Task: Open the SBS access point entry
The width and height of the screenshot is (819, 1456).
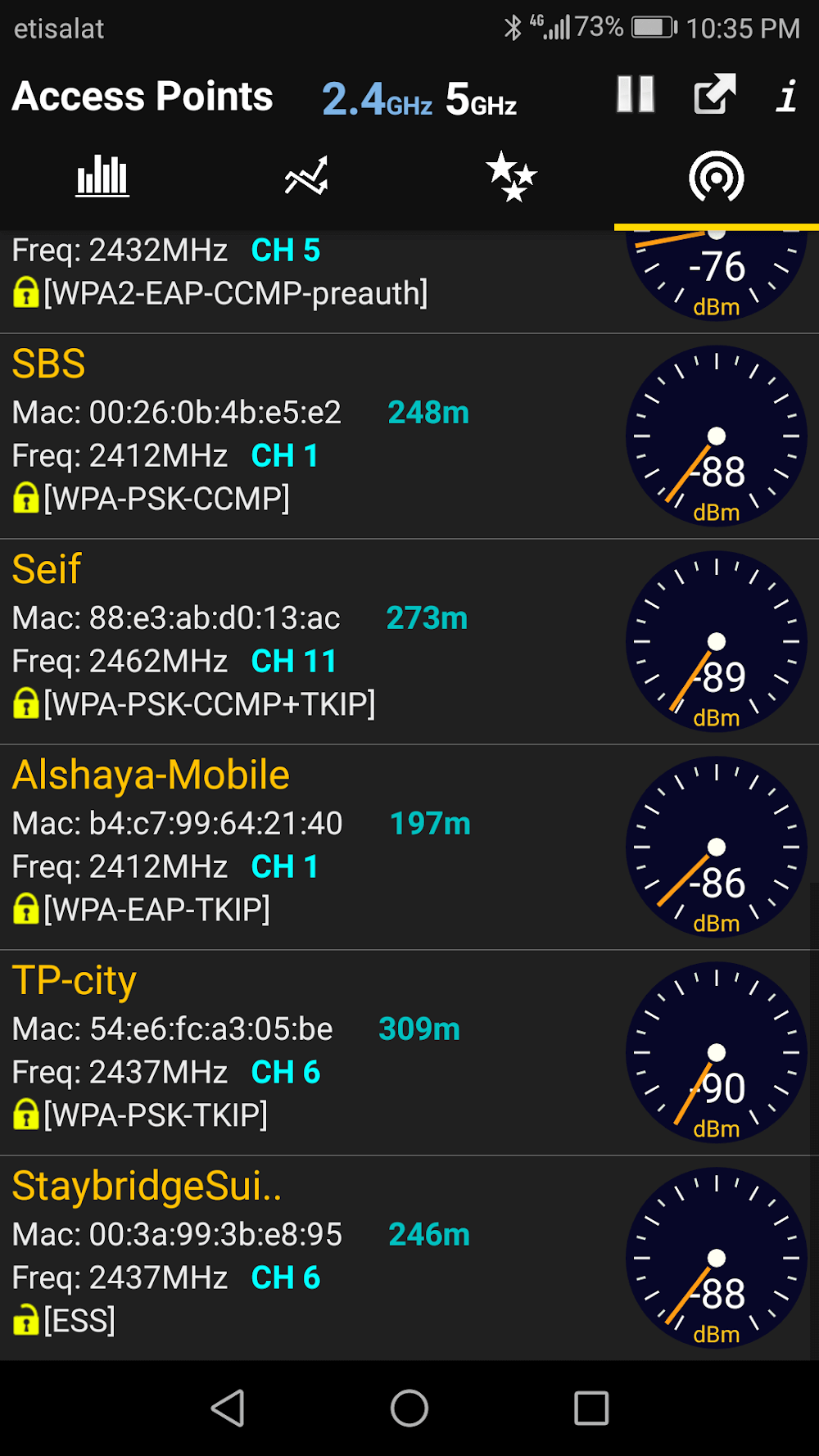Action: coord(311,436)
